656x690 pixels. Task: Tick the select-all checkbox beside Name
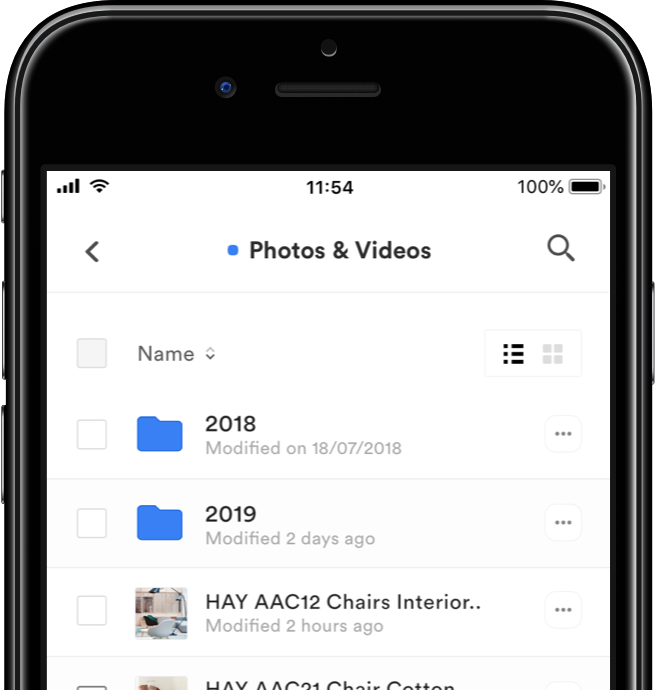tap(92, 353)
